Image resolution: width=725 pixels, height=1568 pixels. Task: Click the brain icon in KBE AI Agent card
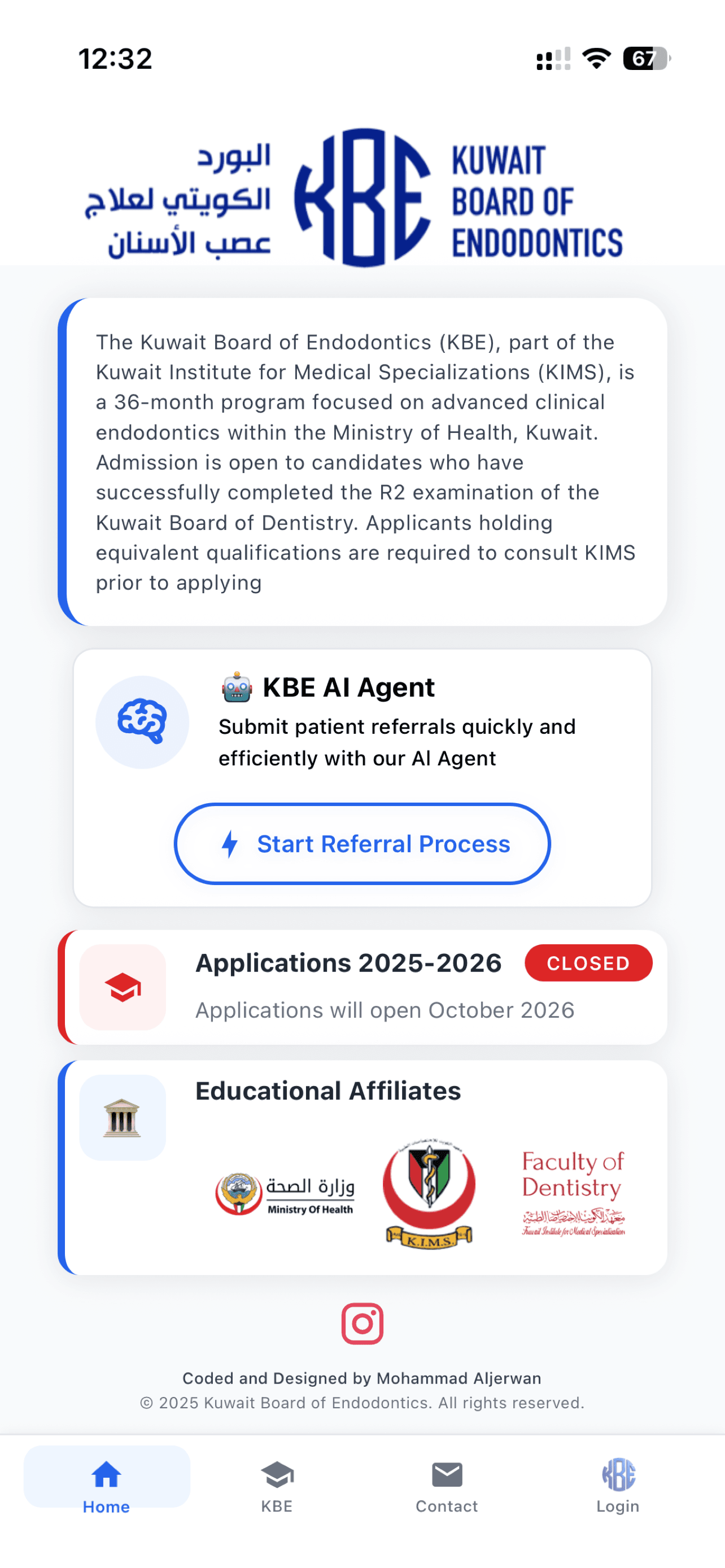pyautogui.click(x=143, y=721)
